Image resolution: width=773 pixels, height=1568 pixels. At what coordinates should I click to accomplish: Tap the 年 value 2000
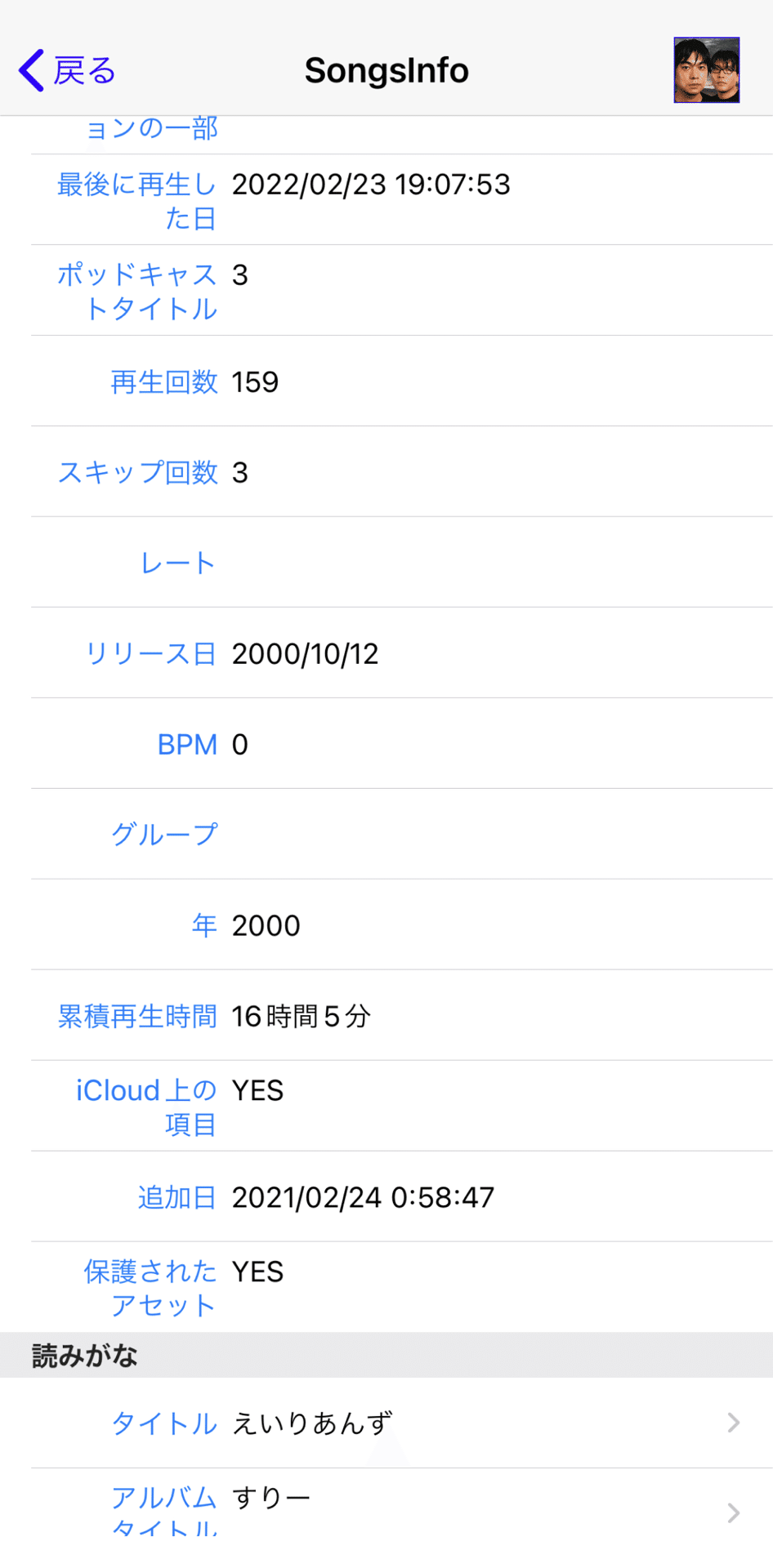pos(266,924)
